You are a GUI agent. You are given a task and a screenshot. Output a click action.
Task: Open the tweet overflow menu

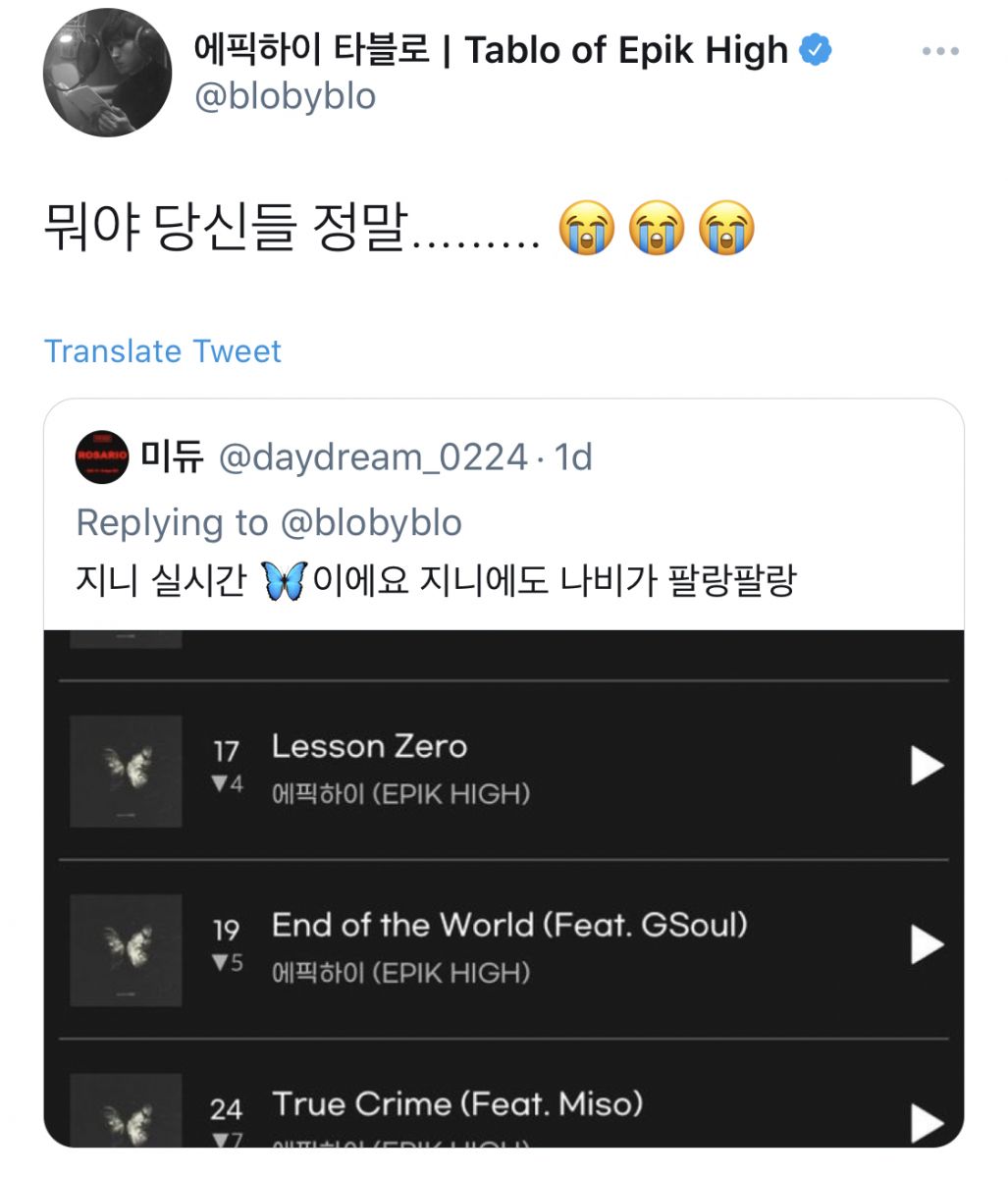click(939, 51)
